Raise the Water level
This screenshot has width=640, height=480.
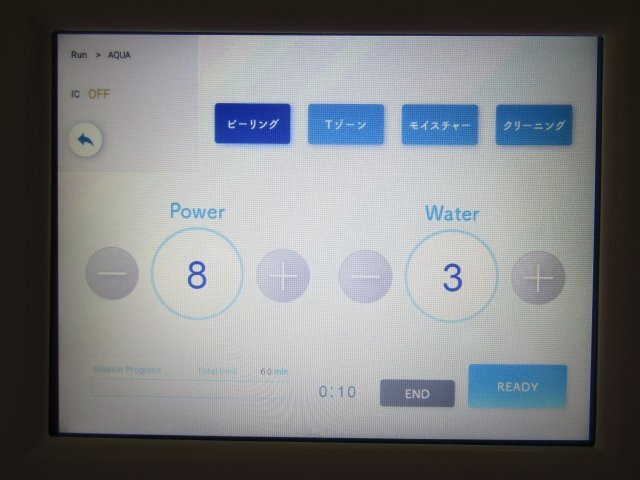538,276
